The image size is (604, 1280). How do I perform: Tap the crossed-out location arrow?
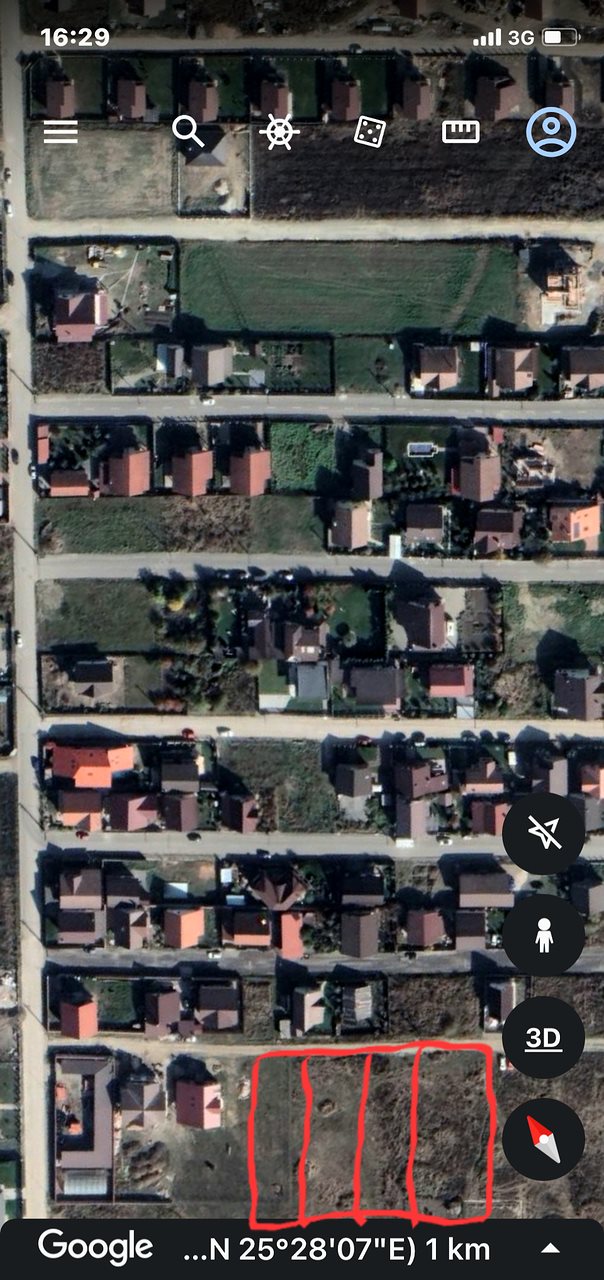[x=543, y=834]
